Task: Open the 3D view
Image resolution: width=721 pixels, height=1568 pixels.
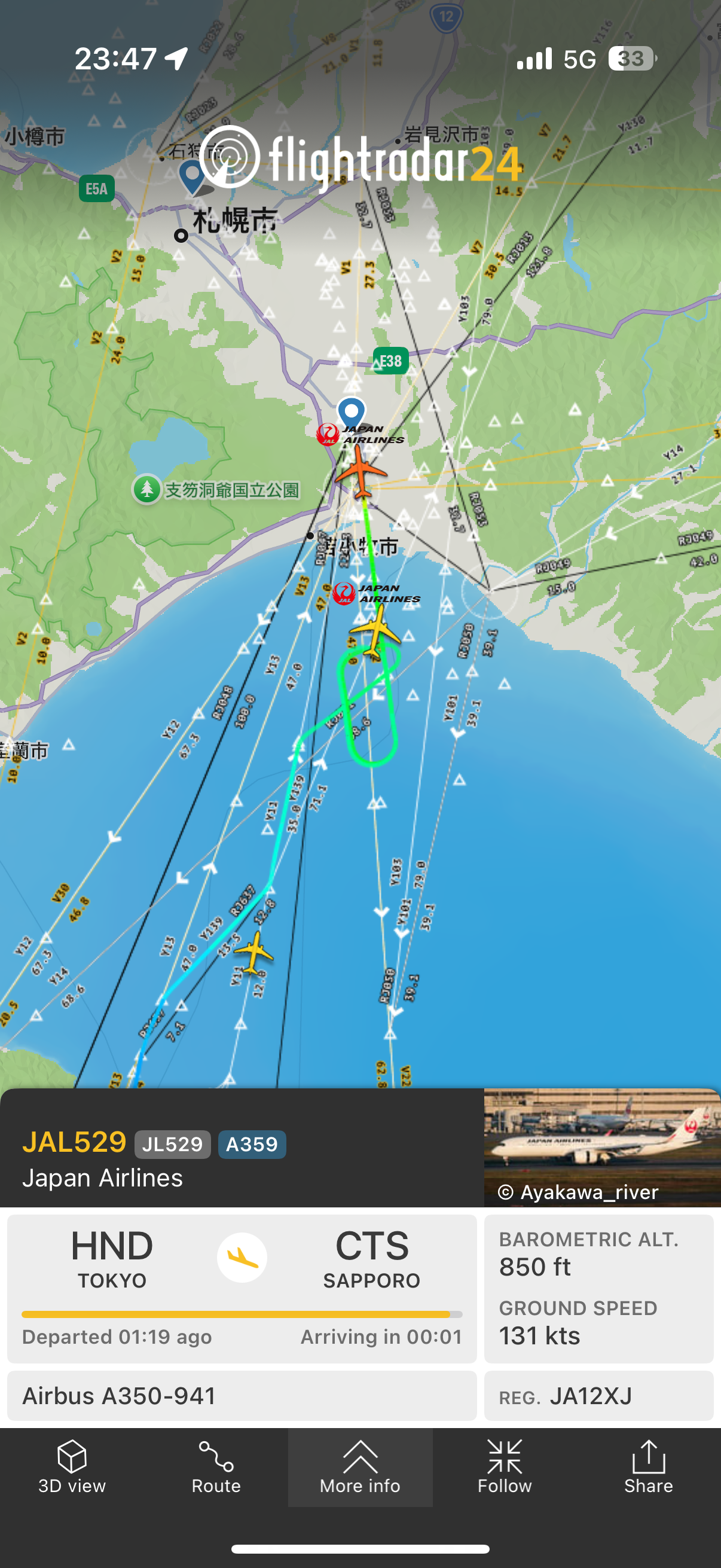Action: pyautogui.click(x=72, y=1467)
